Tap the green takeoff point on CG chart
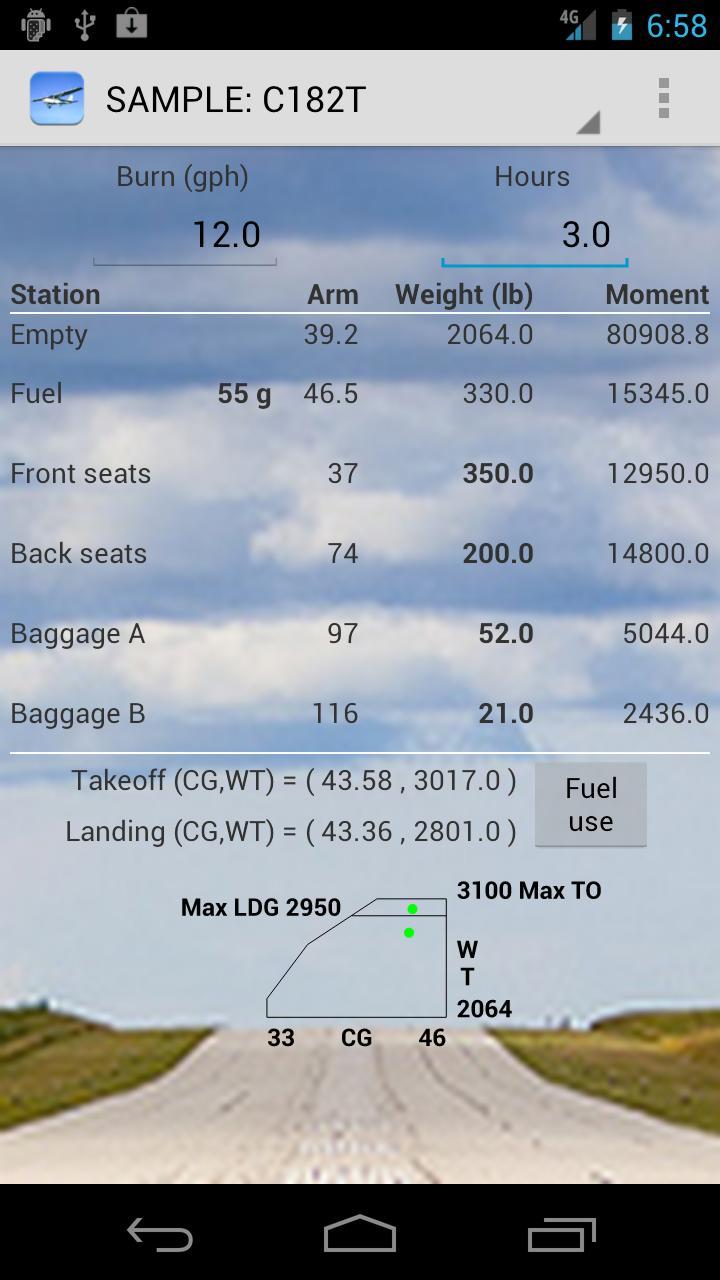The image size is (720, 1280). coord(411,908)
